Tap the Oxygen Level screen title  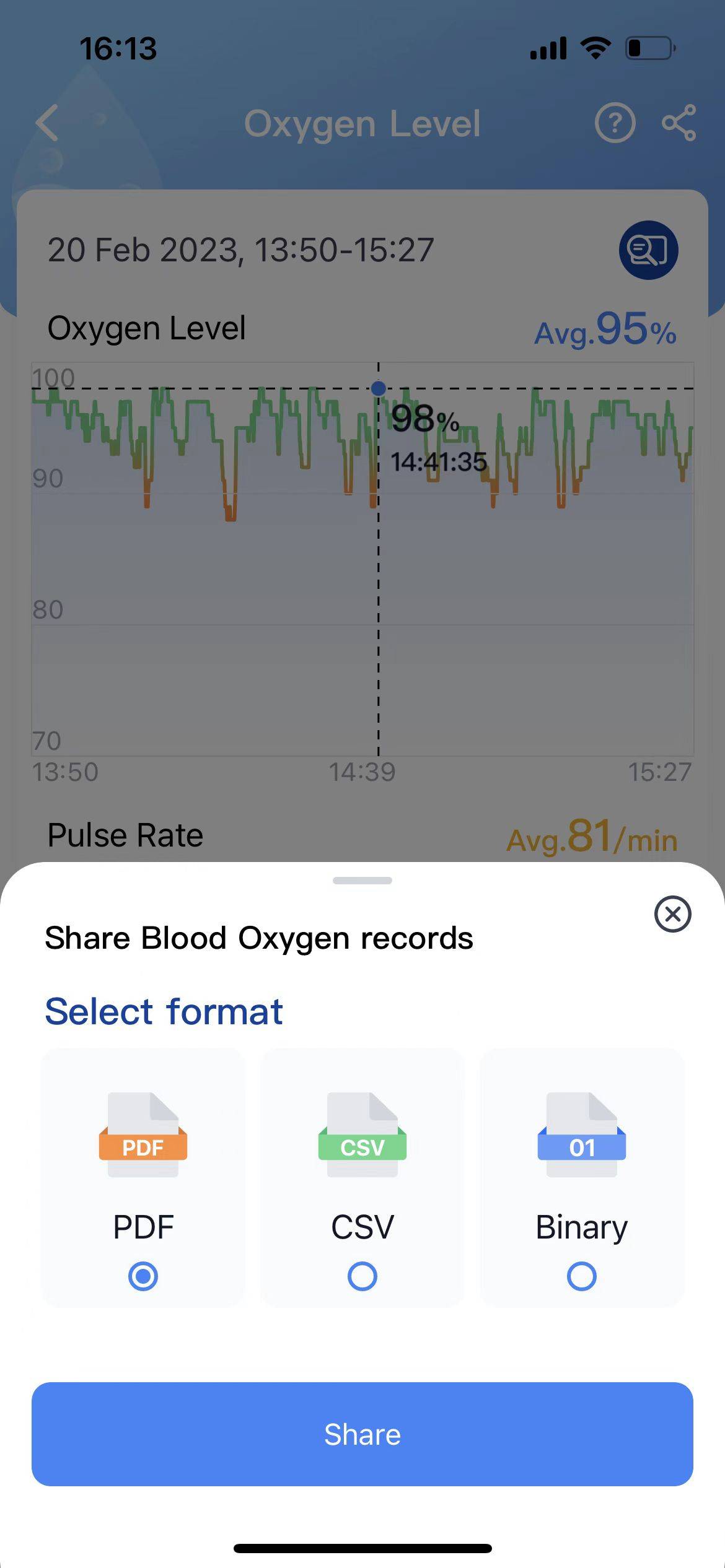362,123
